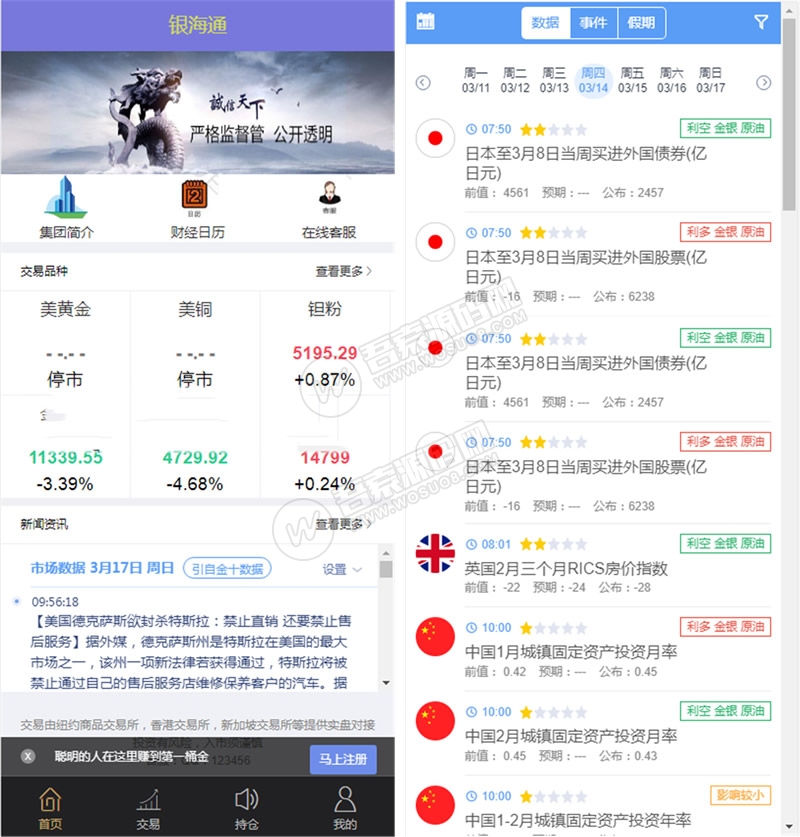Tap 查看更多 next to 交易品种
The height and width of the screenshot is (837, 800).
[343, 271]
